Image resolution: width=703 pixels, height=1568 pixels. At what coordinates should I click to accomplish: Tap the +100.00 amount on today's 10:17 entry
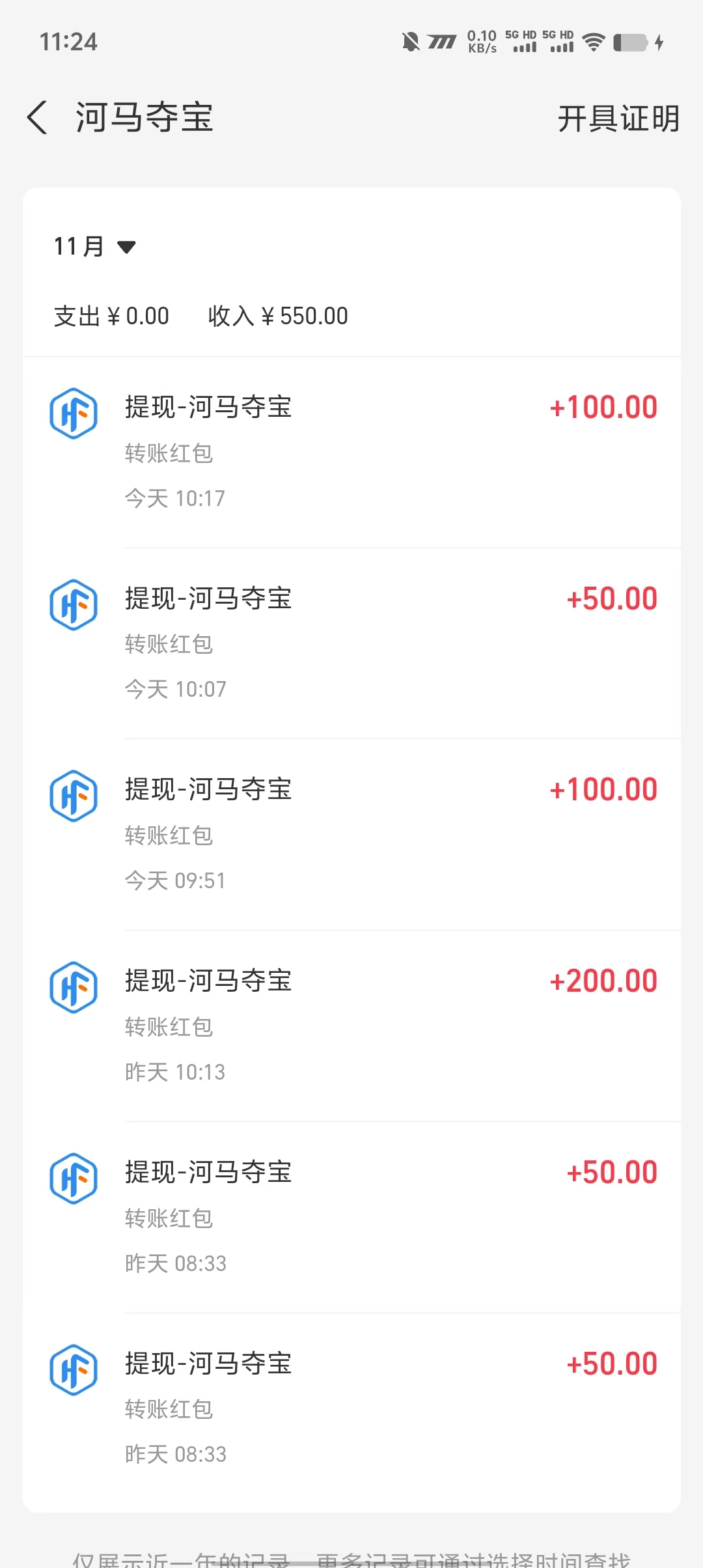click(x=604, y=406)
